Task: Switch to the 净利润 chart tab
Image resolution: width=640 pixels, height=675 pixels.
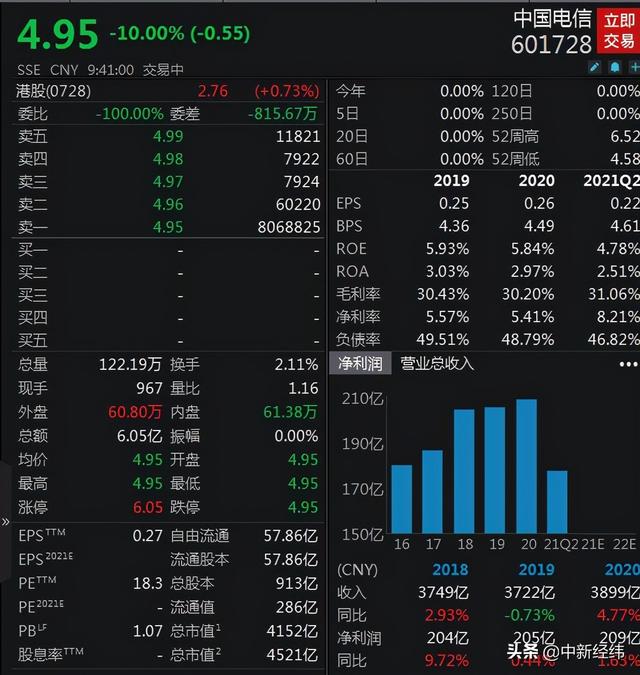Action: pyautogui.click(x=357, y=363)
